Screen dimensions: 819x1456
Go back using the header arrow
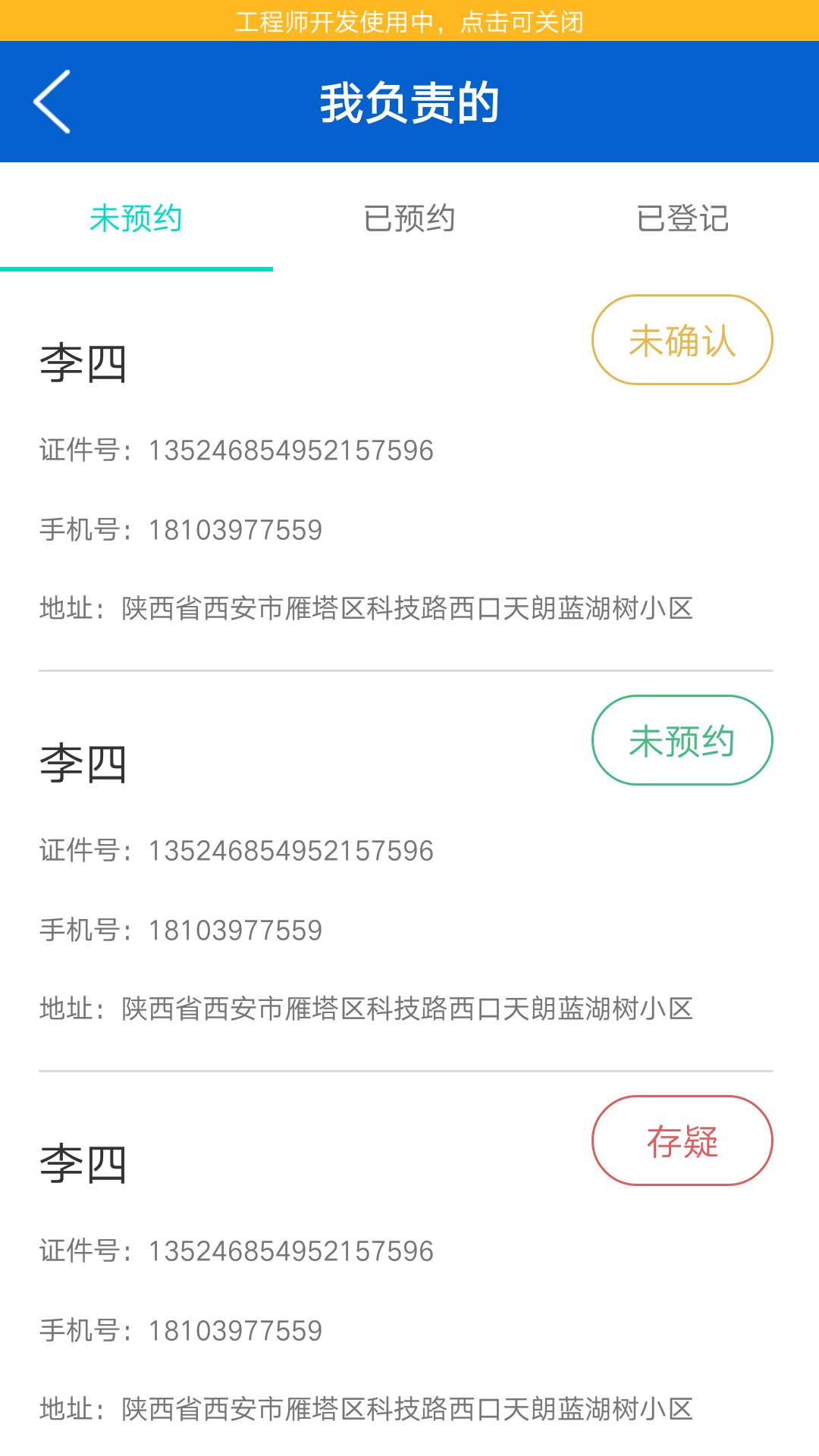pyautogui.click(x=52, y=102)
